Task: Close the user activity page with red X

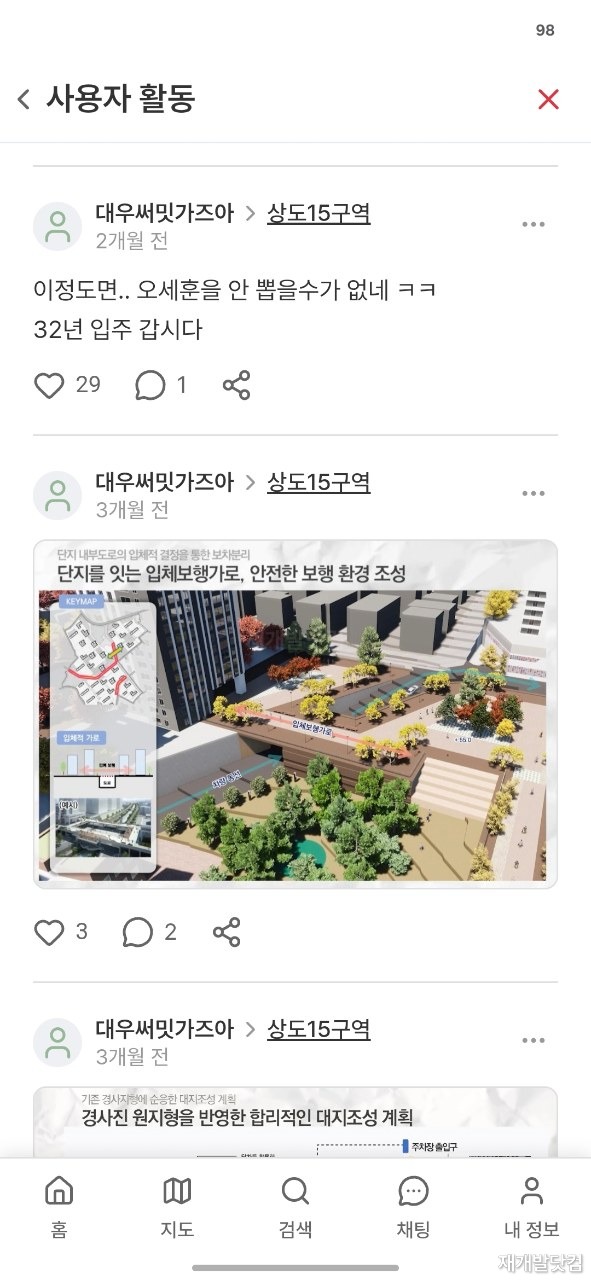Action: (x=548, y=99)
